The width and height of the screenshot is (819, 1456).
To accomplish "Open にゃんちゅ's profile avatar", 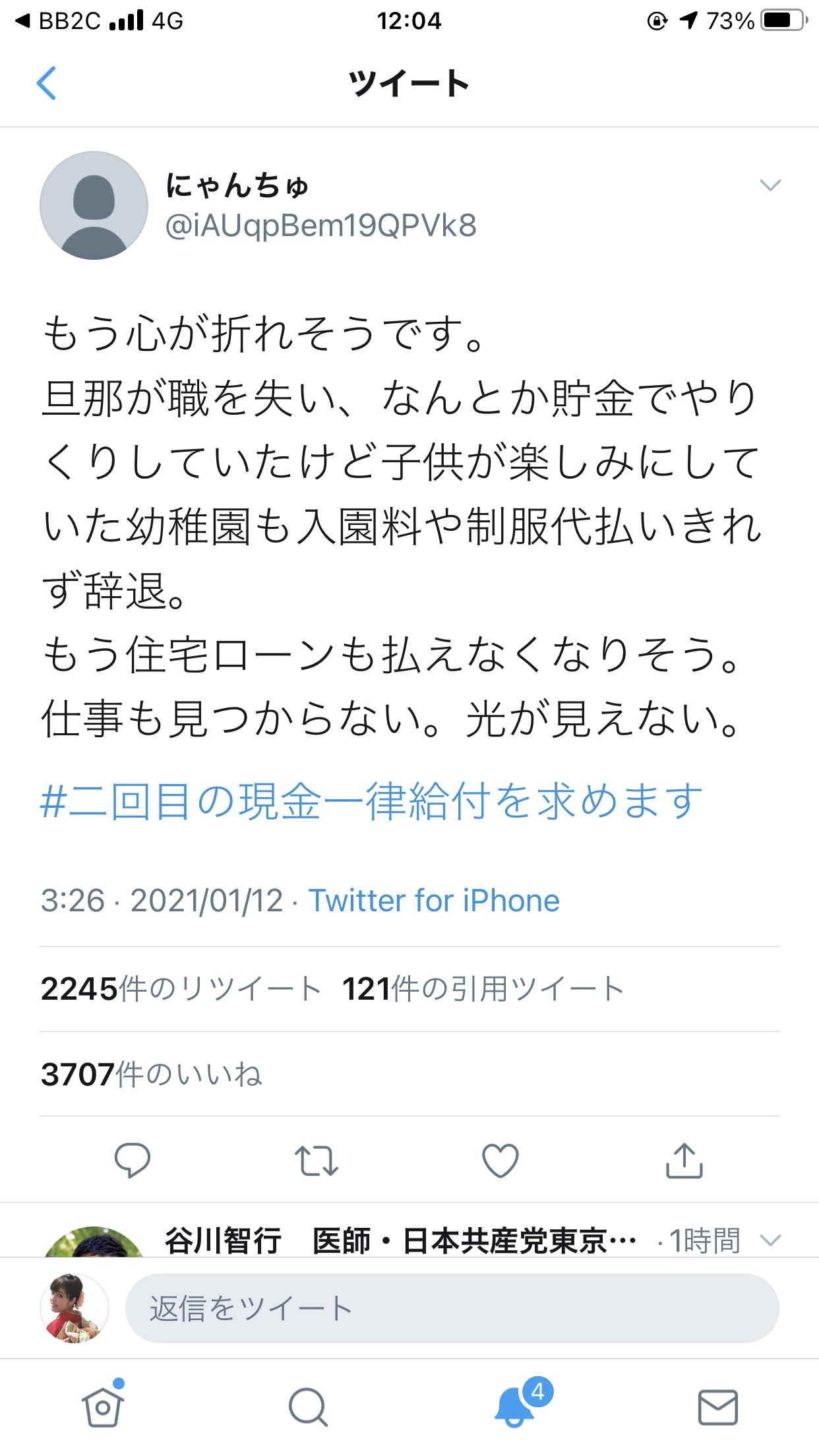I will pyautogui.click(x=94, y=205).
